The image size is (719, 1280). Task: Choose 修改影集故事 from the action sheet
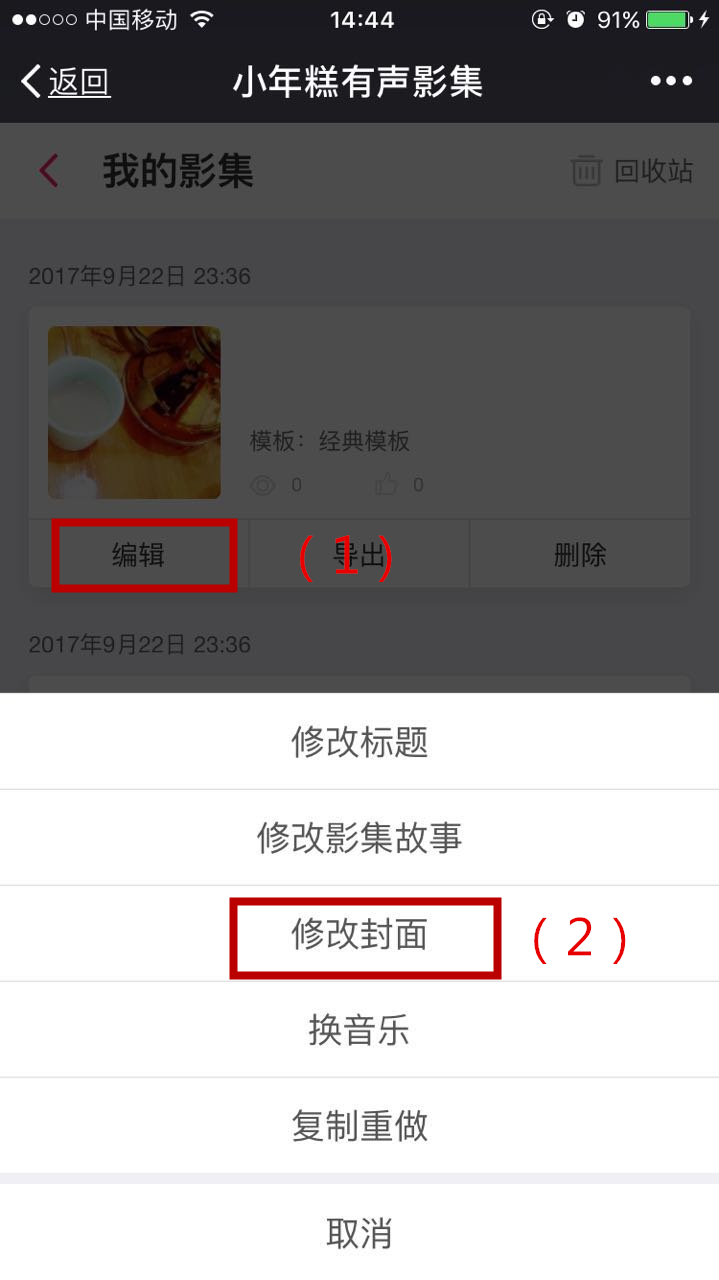coord(359,838)
